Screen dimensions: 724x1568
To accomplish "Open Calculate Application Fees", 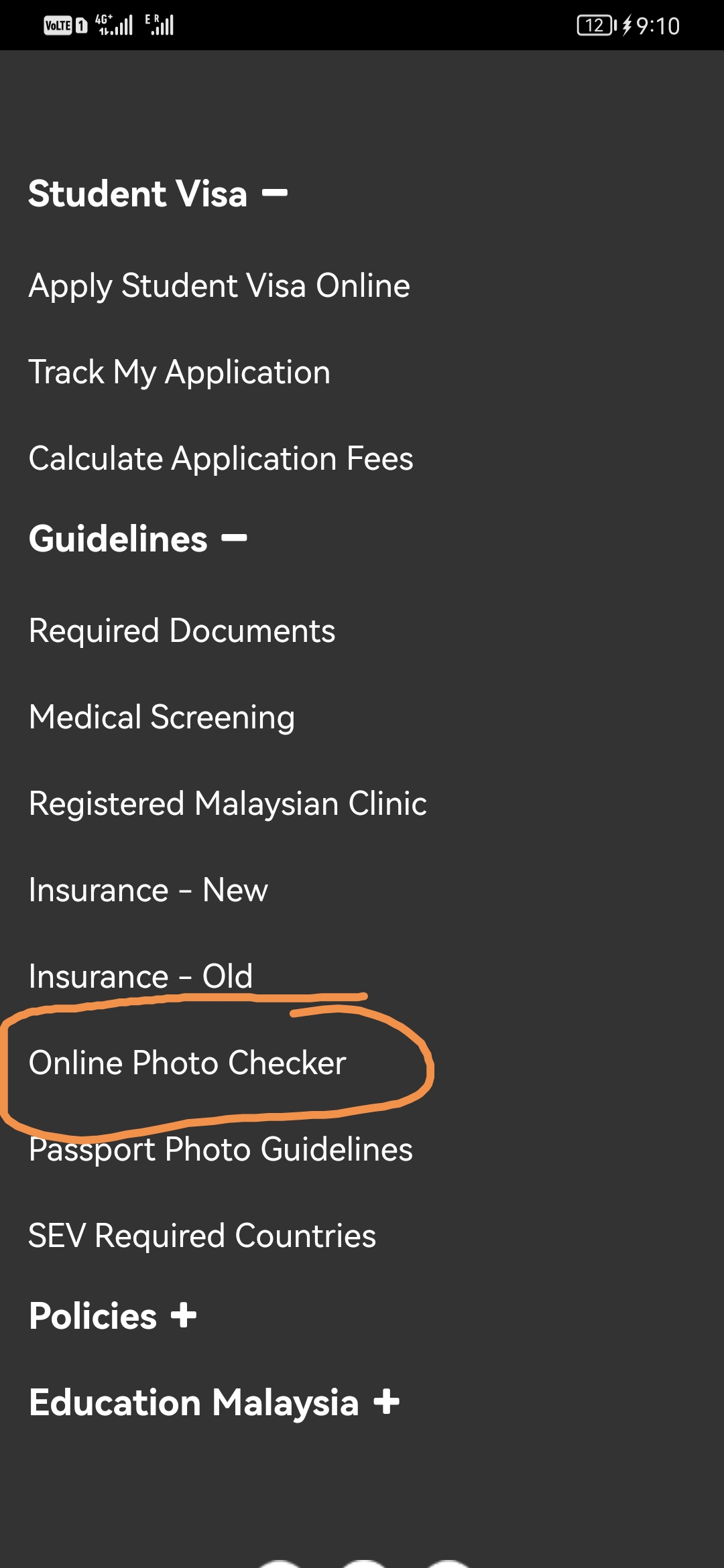I will click(x=221, y=459).
